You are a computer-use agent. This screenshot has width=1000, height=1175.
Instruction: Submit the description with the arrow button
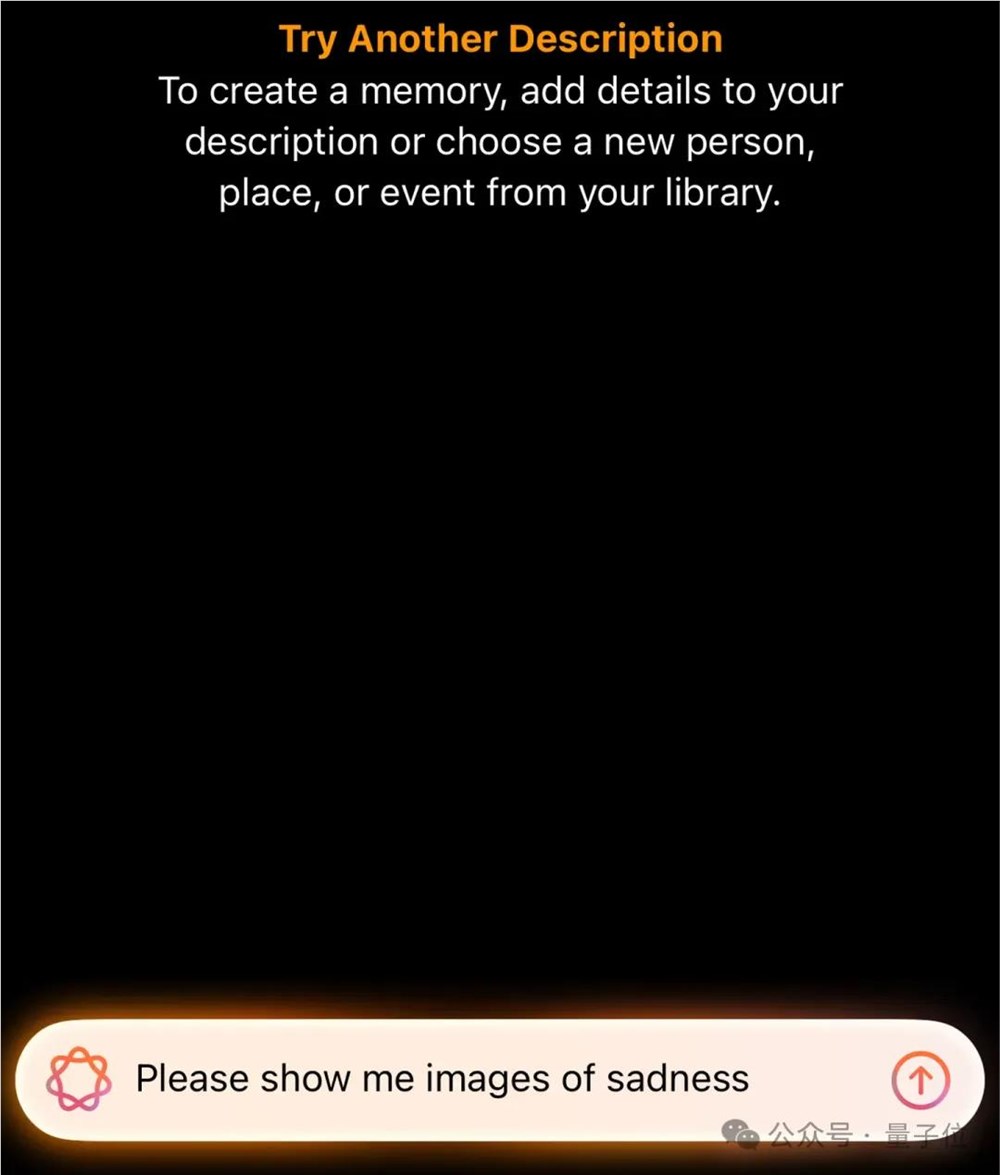920,1079
